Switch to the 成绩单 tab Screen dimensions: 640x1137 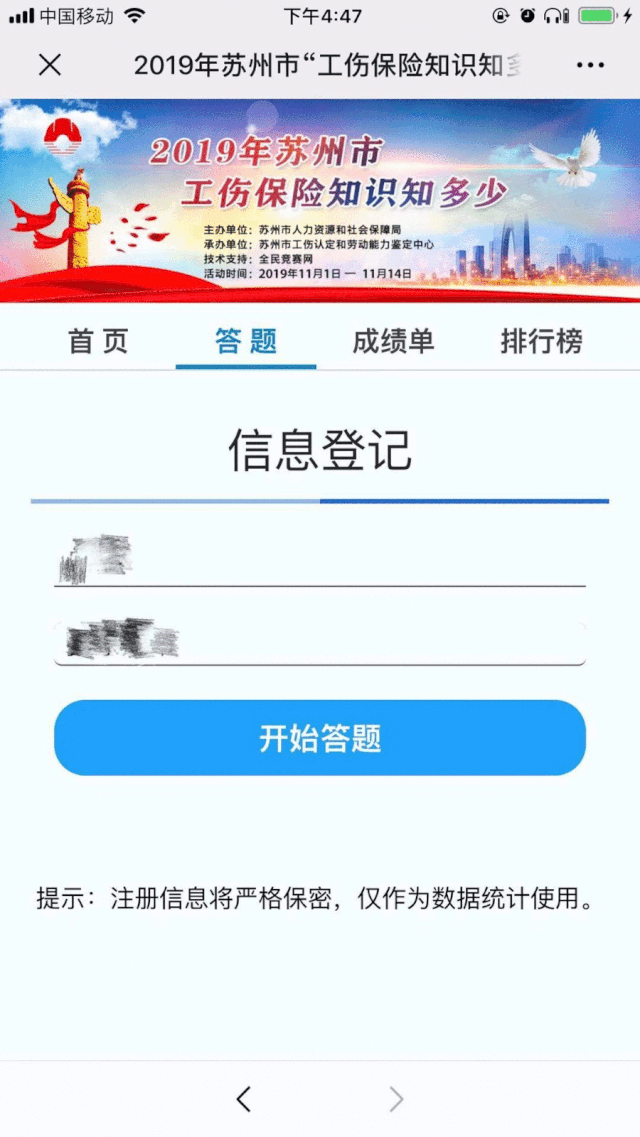tap(393, 341)
